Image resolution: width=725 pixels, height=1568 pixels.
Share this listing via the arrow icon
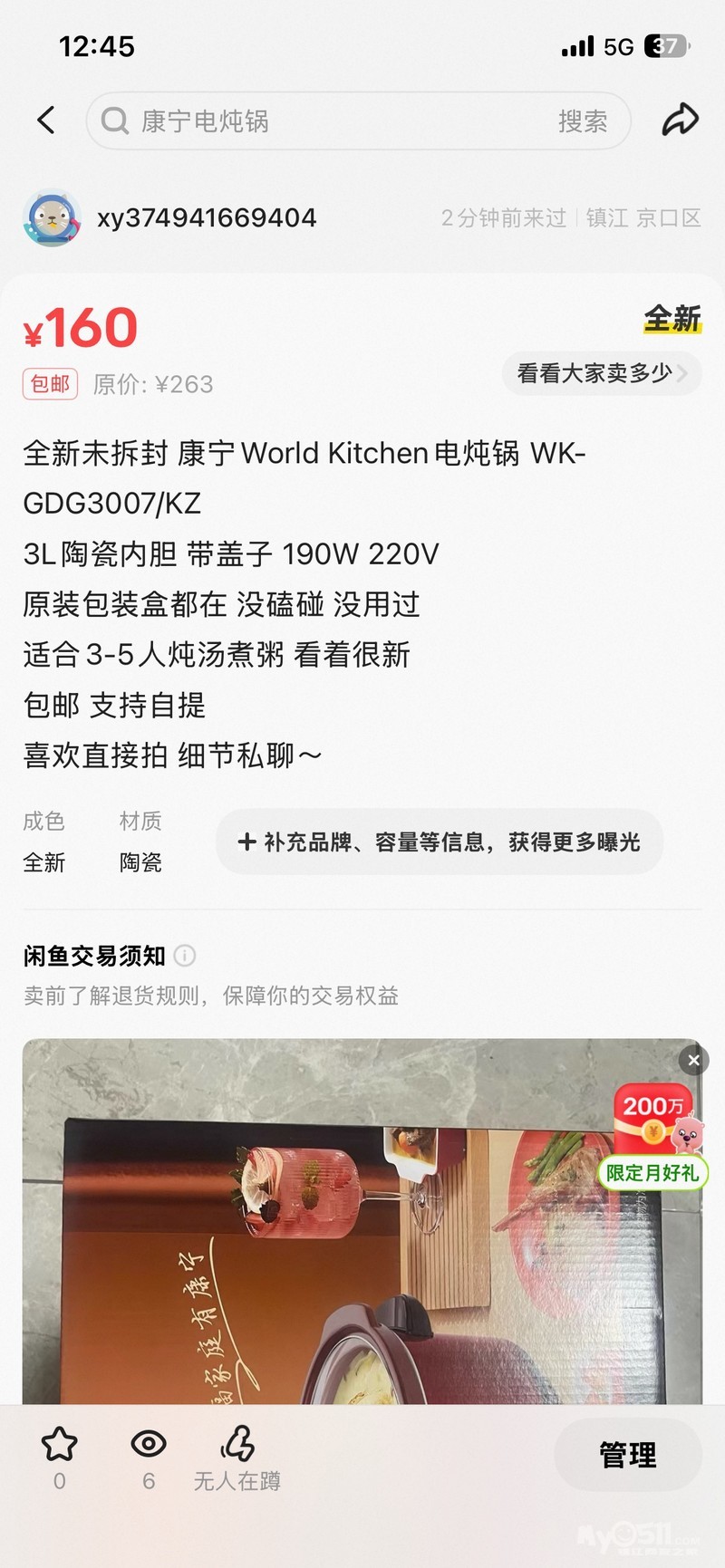pos(680,120)
